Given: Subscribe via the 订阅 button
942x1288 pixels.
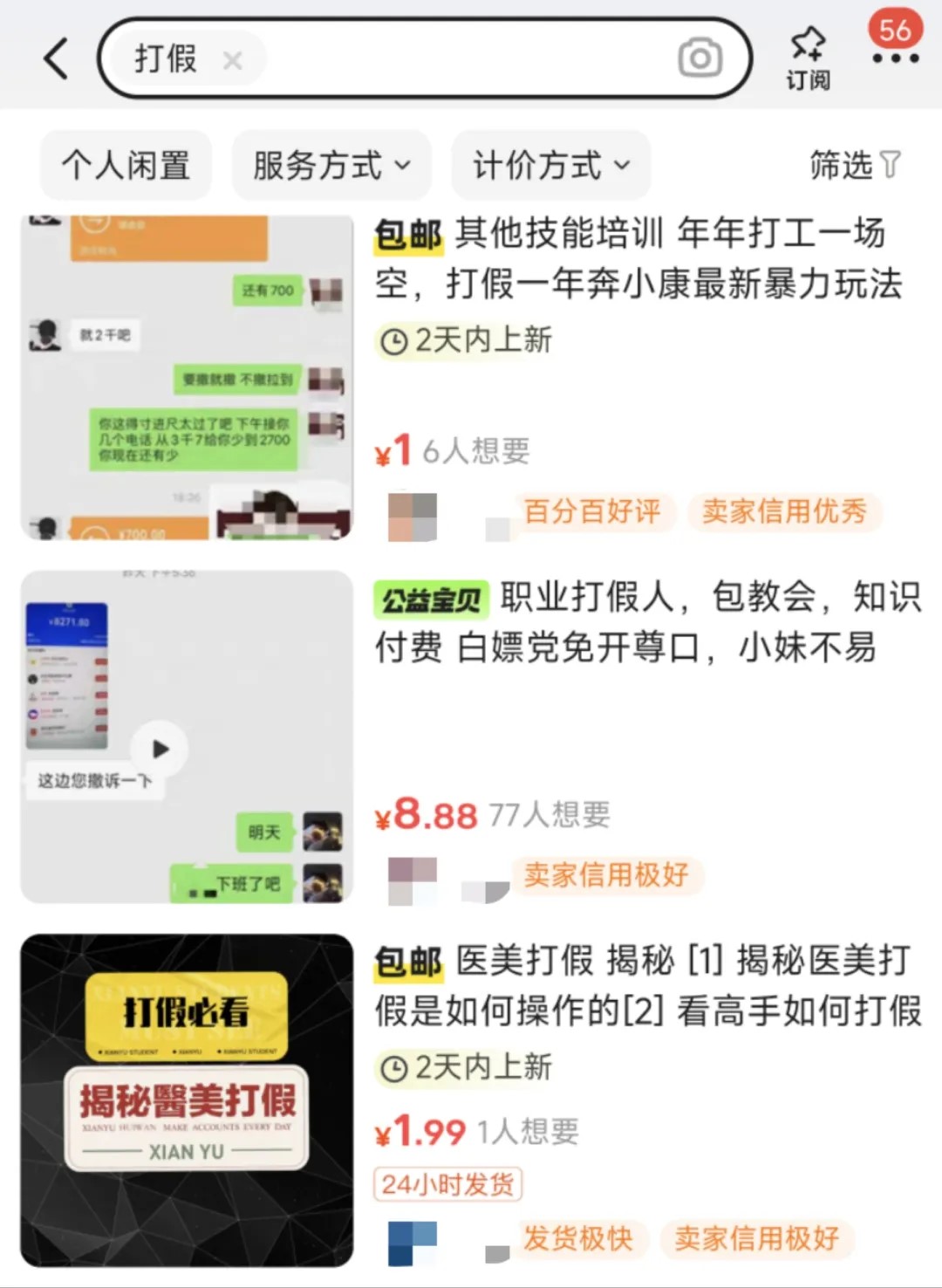Looking at the screenshot, I should 808,59.
